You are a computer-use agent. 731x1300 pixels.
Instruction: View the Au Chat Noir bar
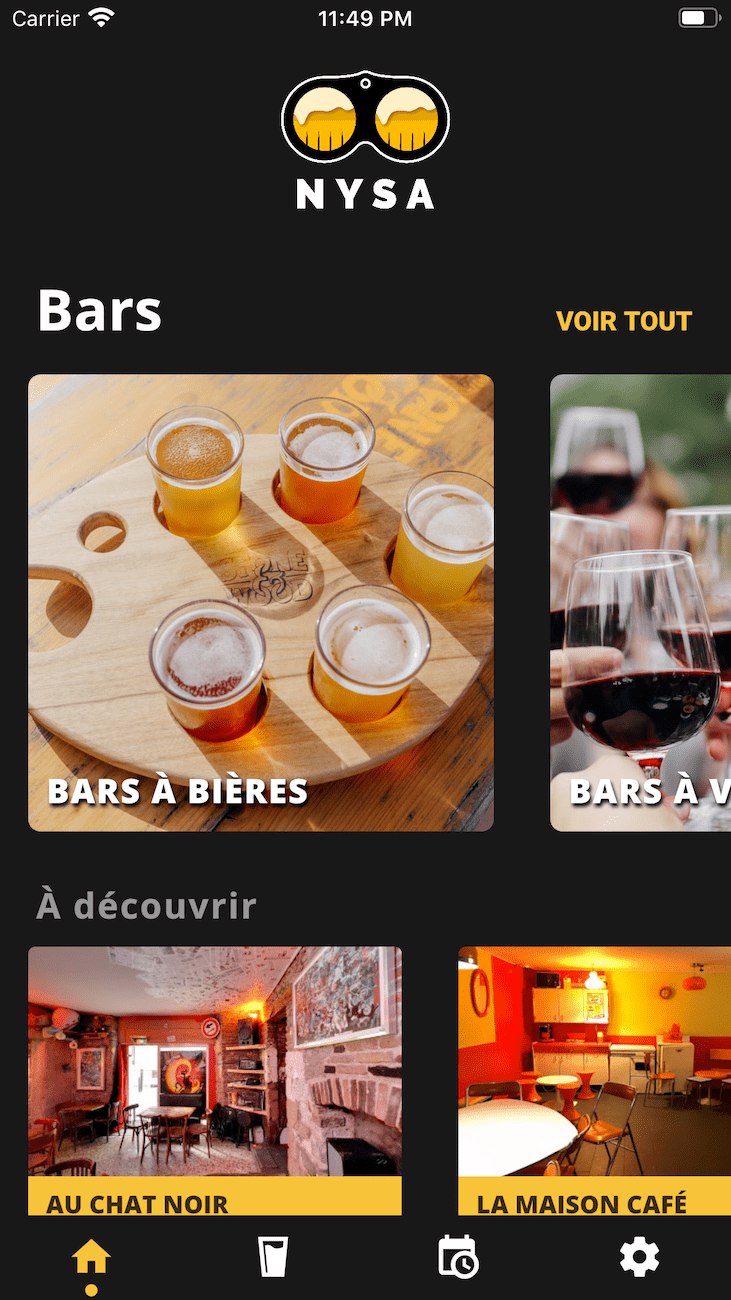click(214, 1080)
